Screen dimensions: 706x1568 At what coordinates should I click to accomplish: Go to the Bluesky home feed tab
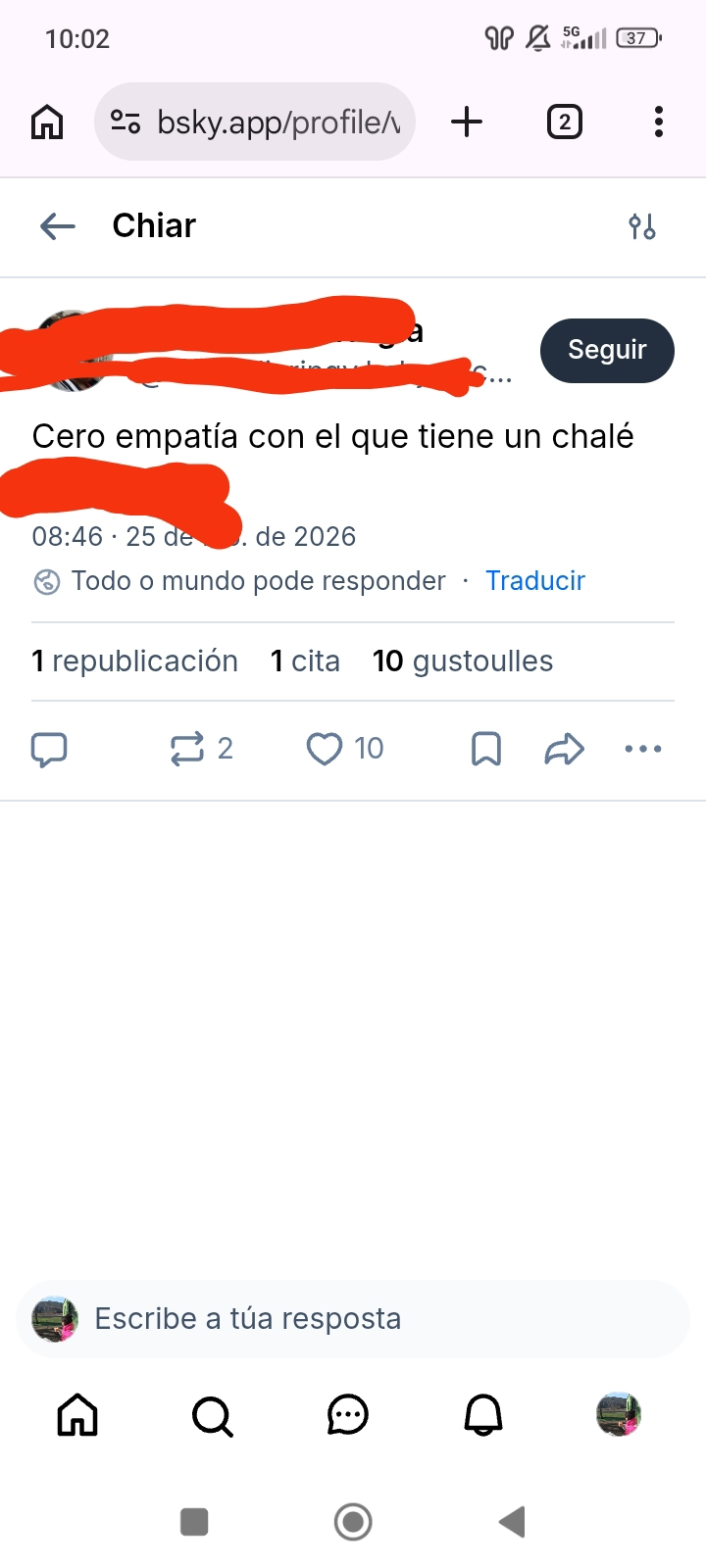coord(77,1415)
